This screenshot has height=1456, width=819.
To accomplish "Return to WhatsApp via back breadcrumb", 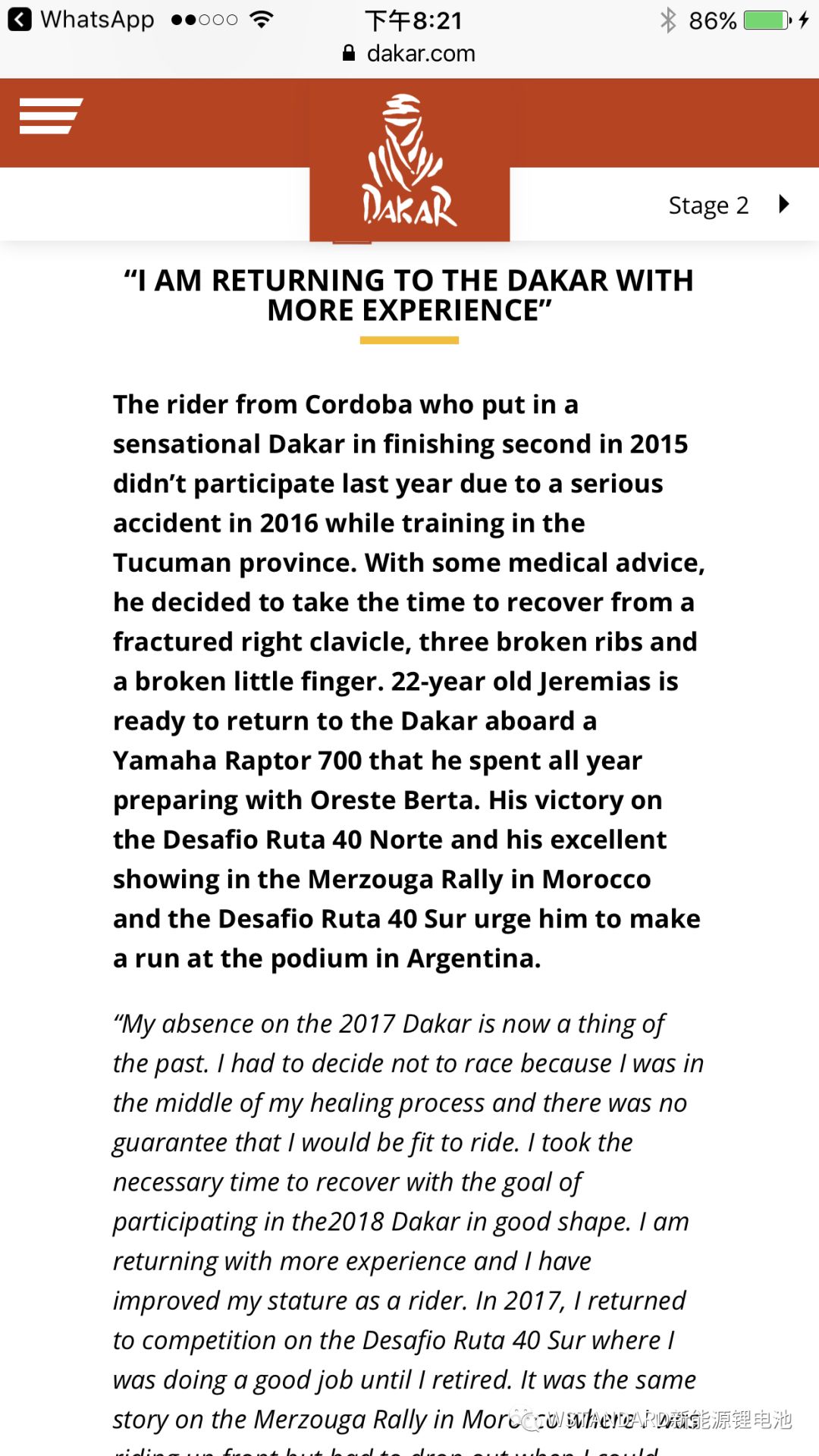I will 81,19.
